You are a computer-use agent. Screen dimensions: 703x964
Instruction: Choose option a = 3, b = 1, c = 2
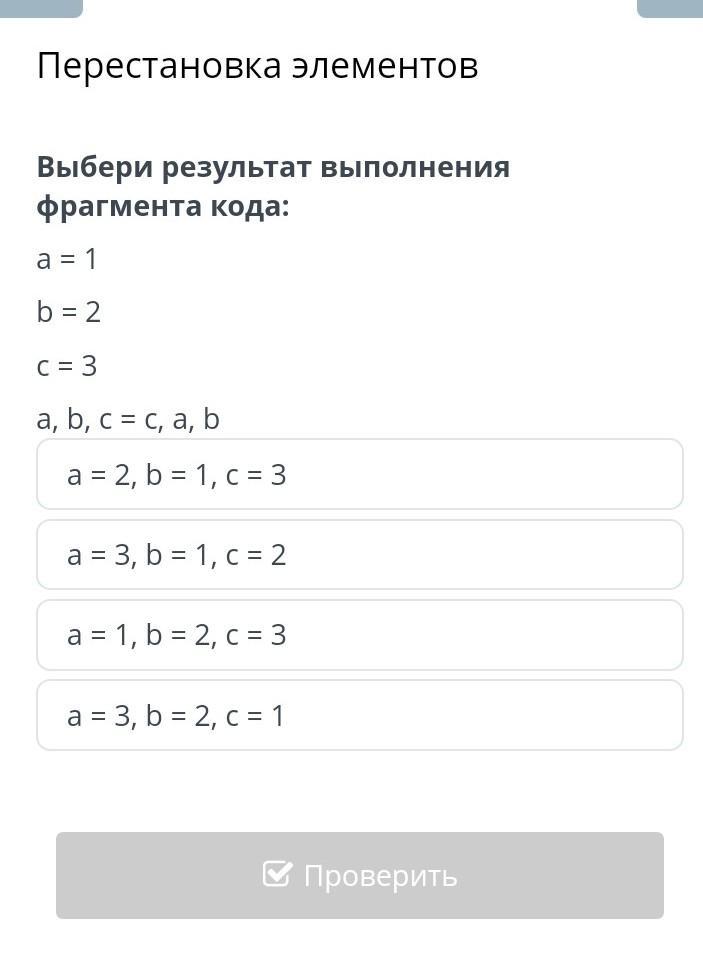click(x=360, y=555)
